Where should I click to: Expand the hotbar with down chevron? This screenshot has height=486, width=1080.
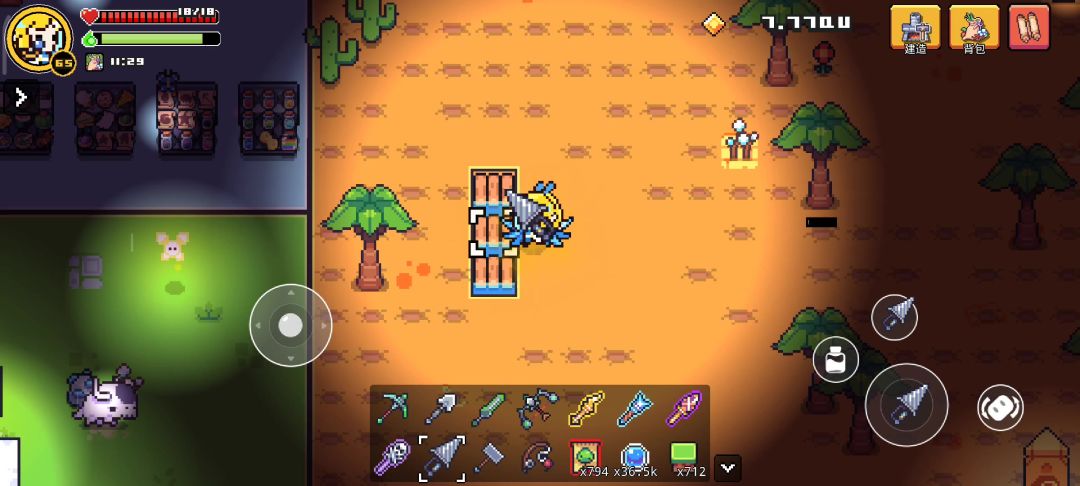pyautogui.click(x=728, y=467)
